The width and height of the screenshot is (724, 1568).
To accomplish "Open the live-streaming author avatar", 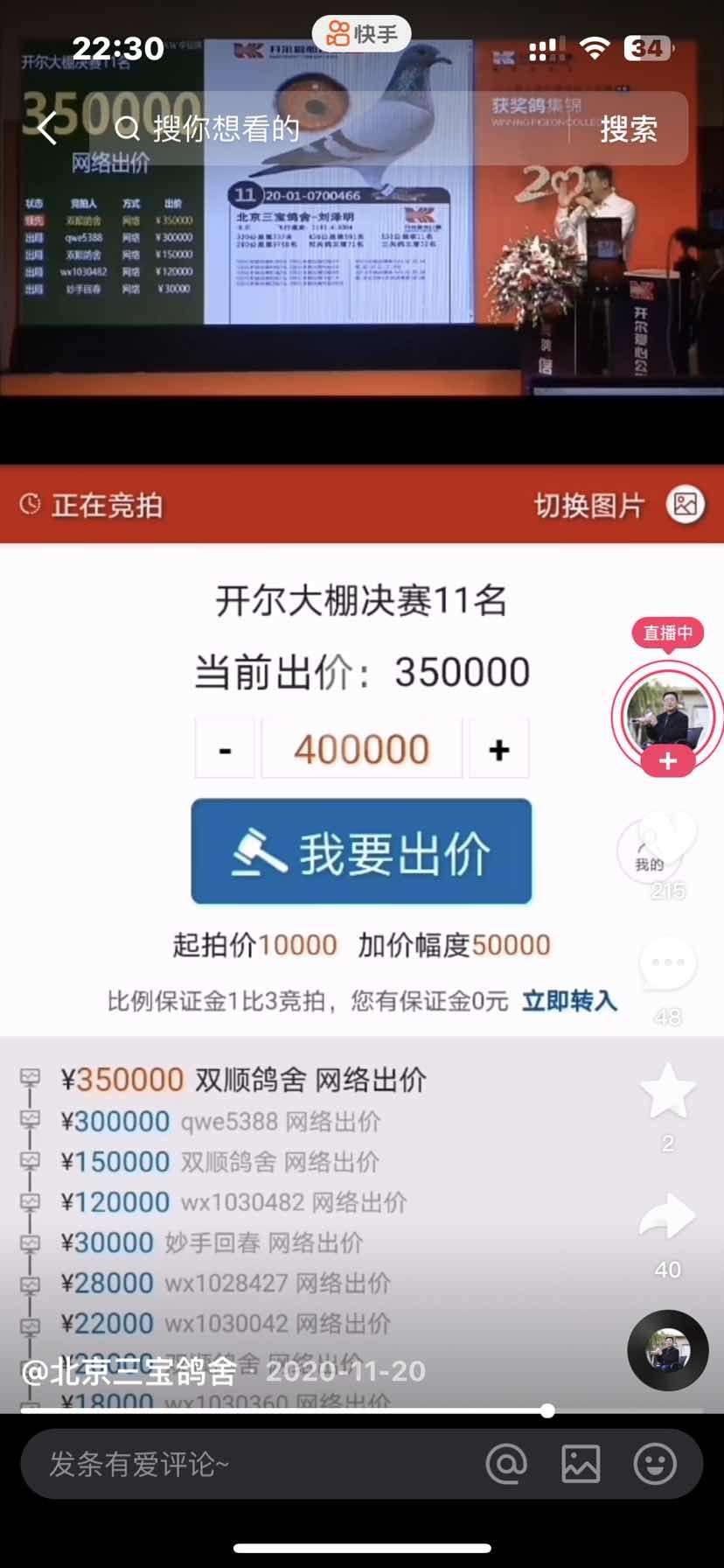I will [667, 713].
